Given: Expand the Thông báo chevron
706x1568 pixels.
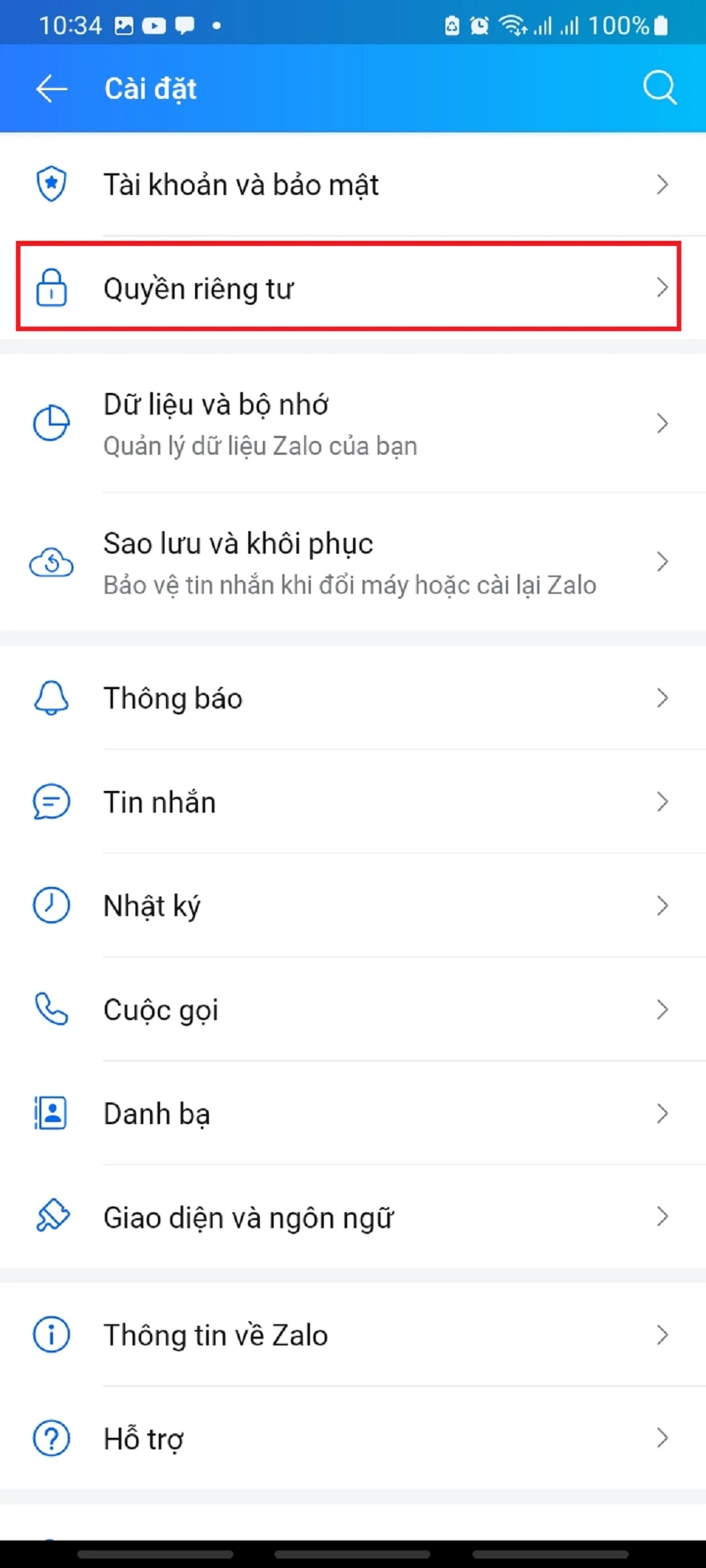Looking at the screenshot, I should click(662, 697).
